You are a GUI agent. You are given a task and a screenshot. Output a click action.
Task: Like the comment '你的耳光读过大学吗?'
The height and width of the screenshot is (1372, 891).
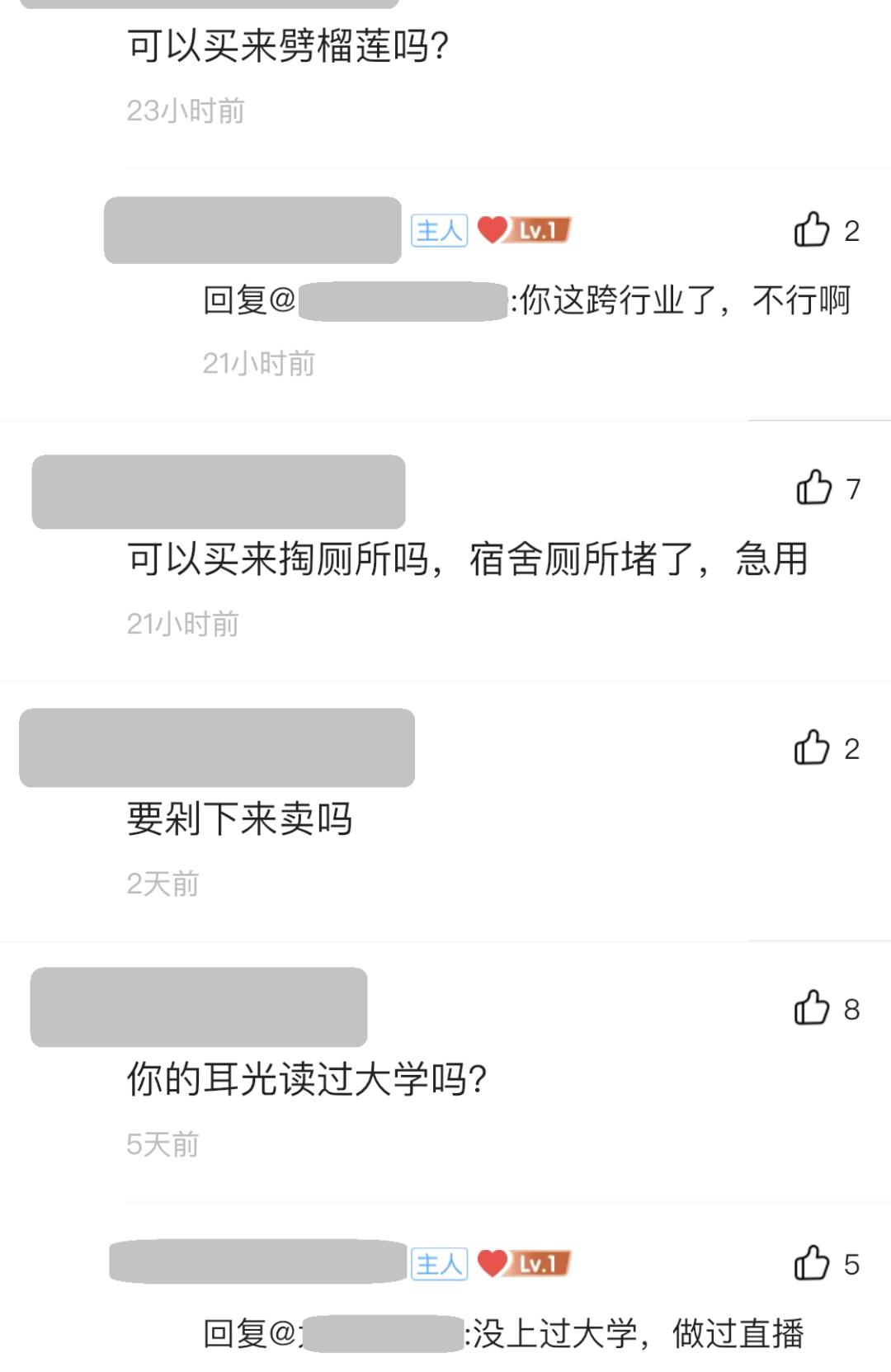click(812, 1008)
